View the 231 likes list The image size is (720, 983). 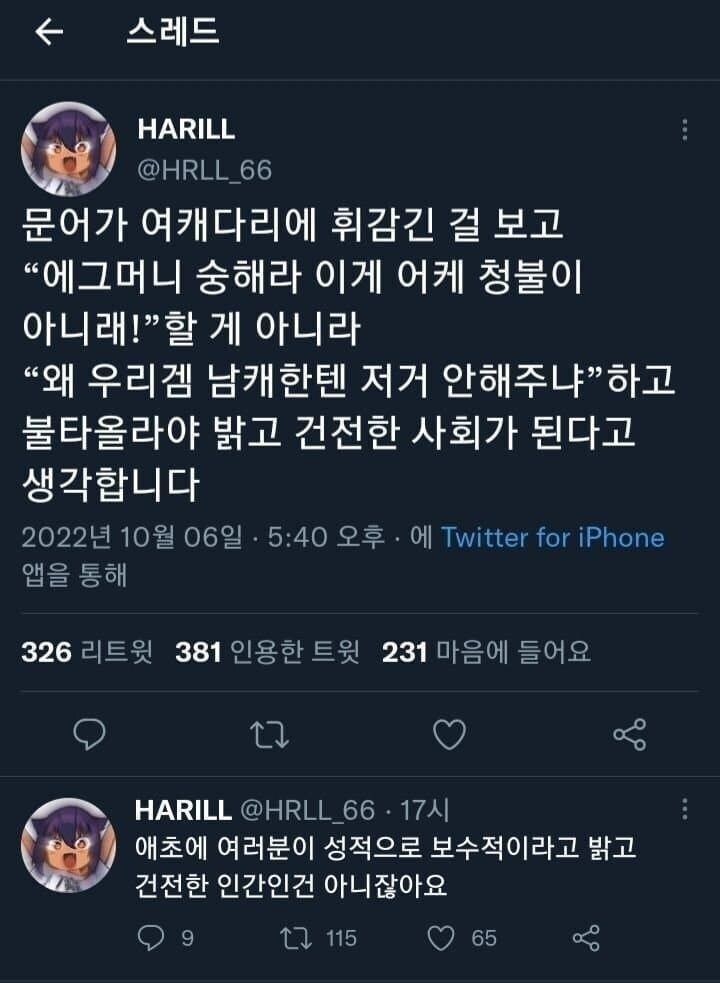[486, 653]
